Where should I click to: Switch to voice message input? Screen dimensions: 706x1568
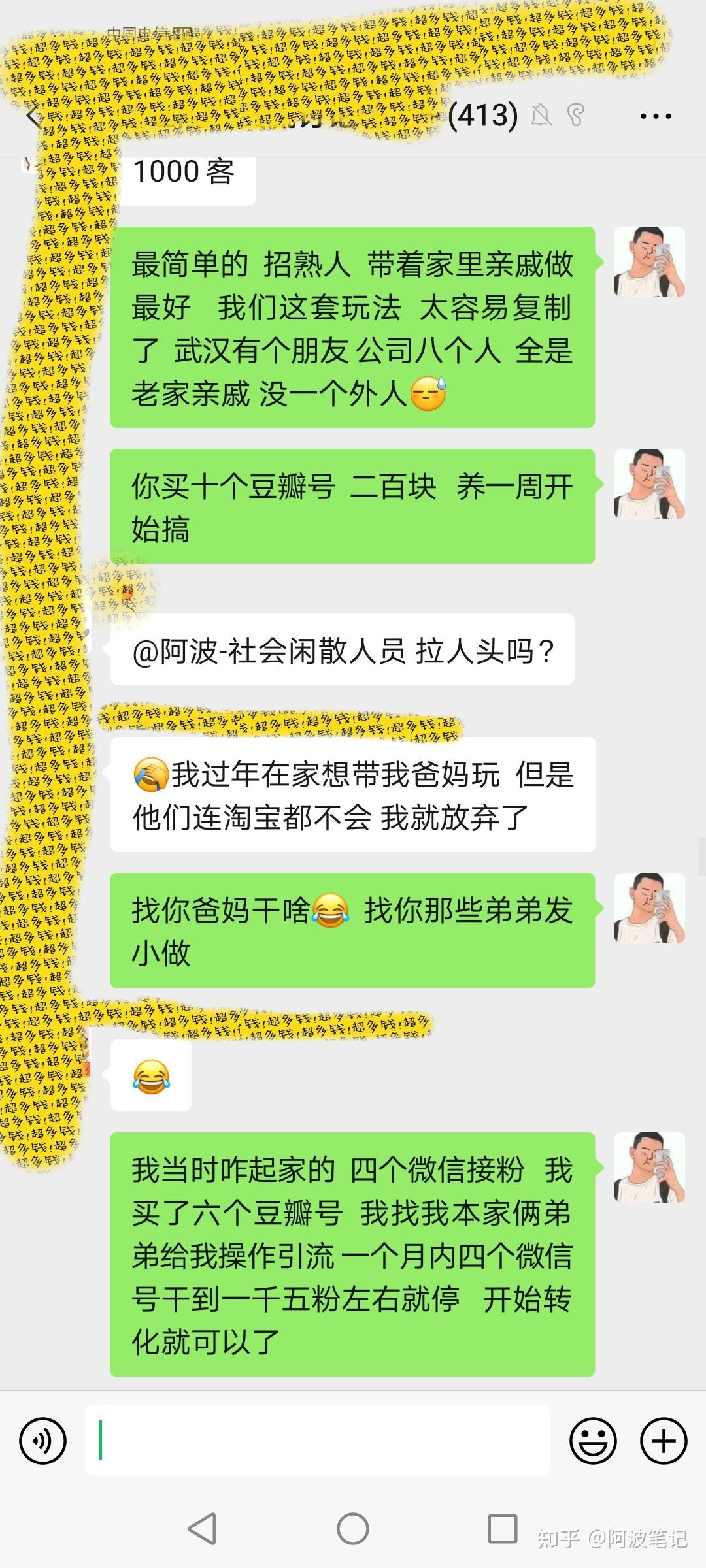coord(43,1441)
